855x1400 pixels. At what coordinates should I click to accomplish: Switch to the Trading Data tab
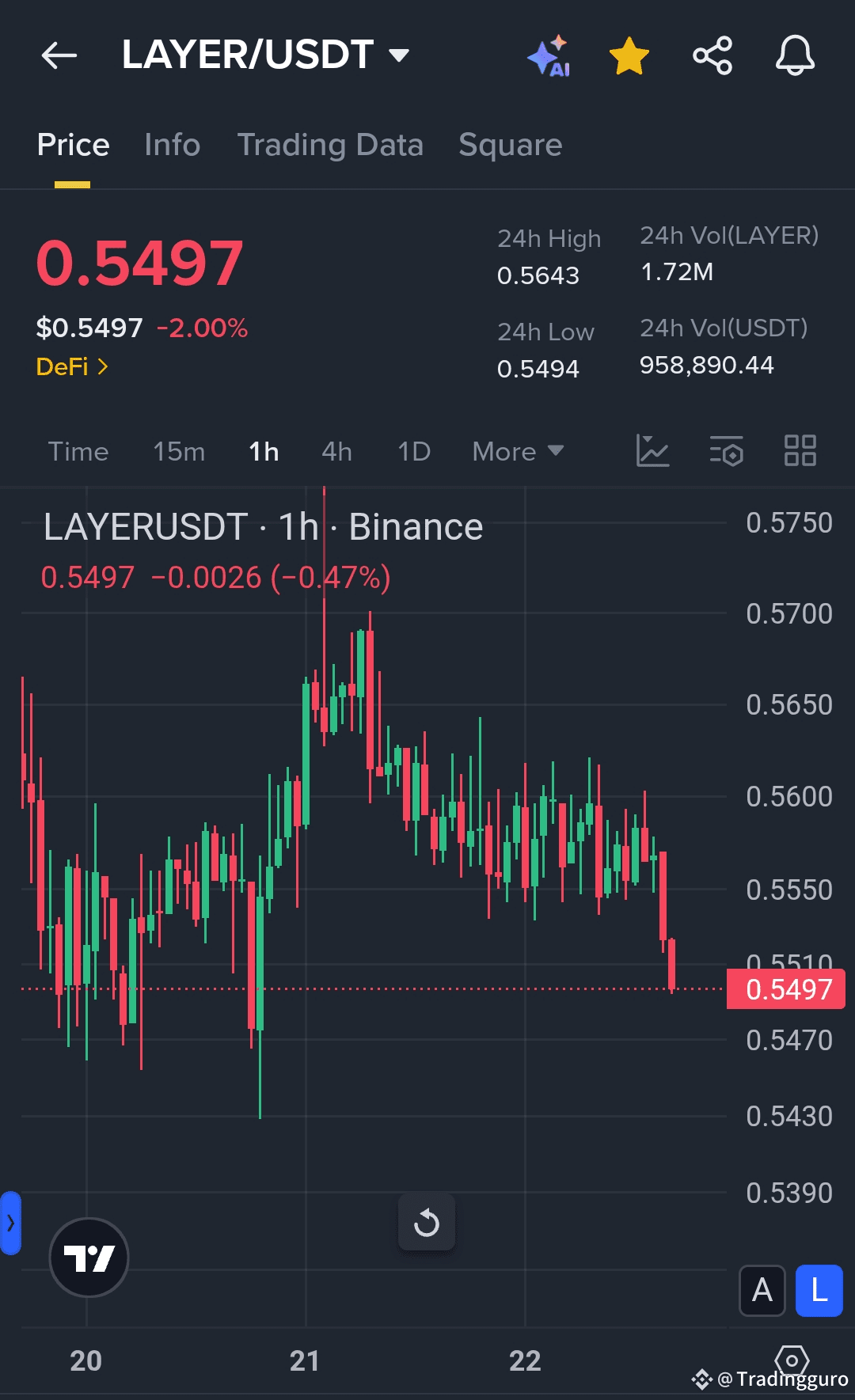coord(330,145)
